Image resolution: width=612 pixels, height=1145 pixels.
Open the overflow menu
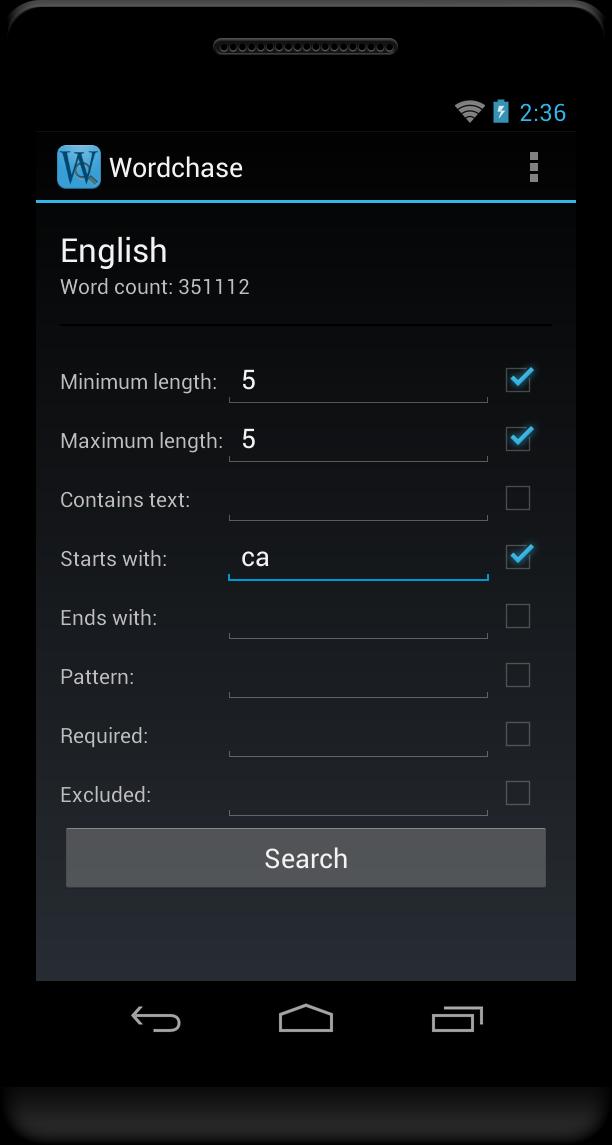pos(534,167)
